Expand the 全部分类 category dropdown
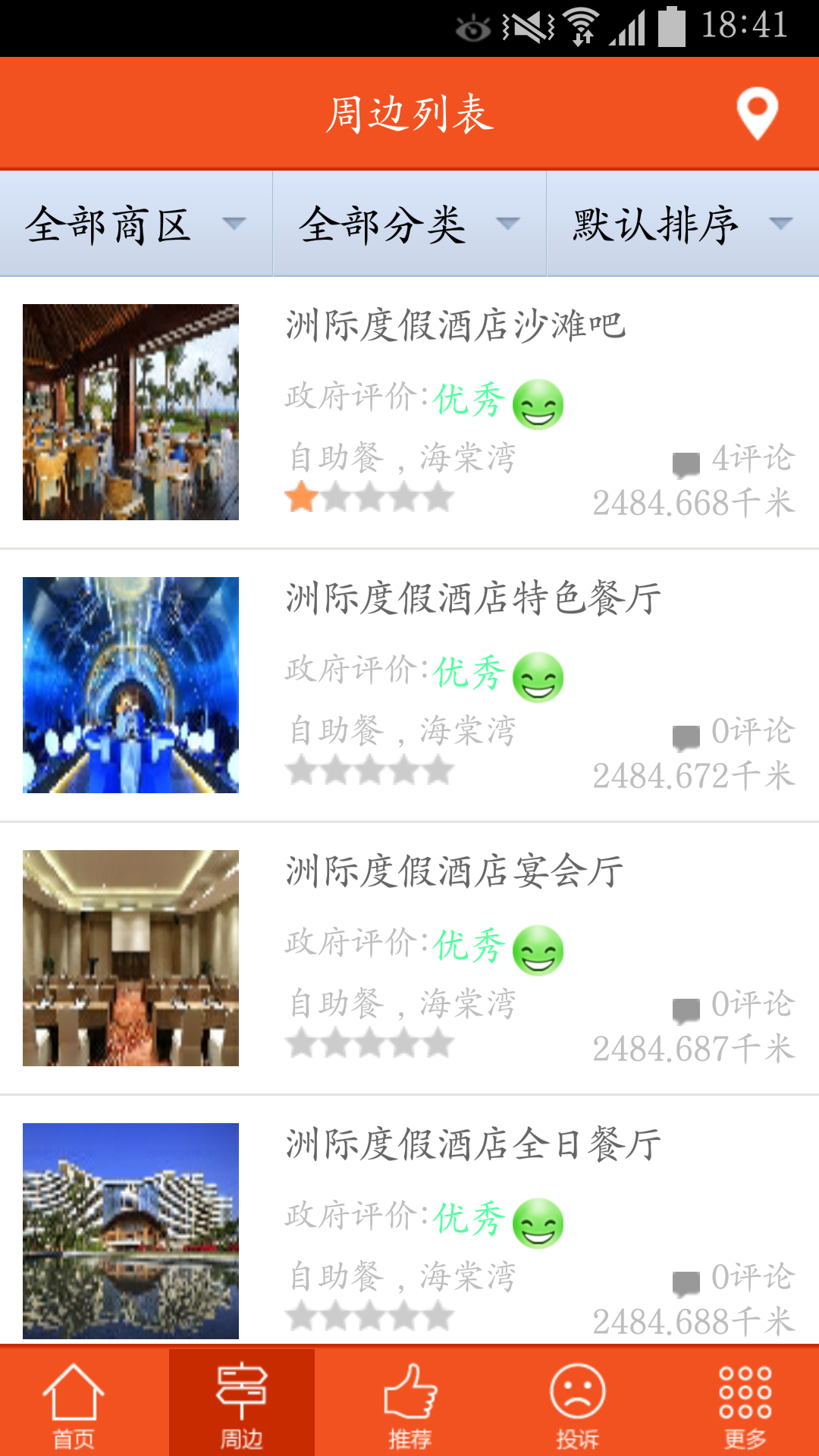This screenshot has height=1456, width=819. (x=409, y=224)
